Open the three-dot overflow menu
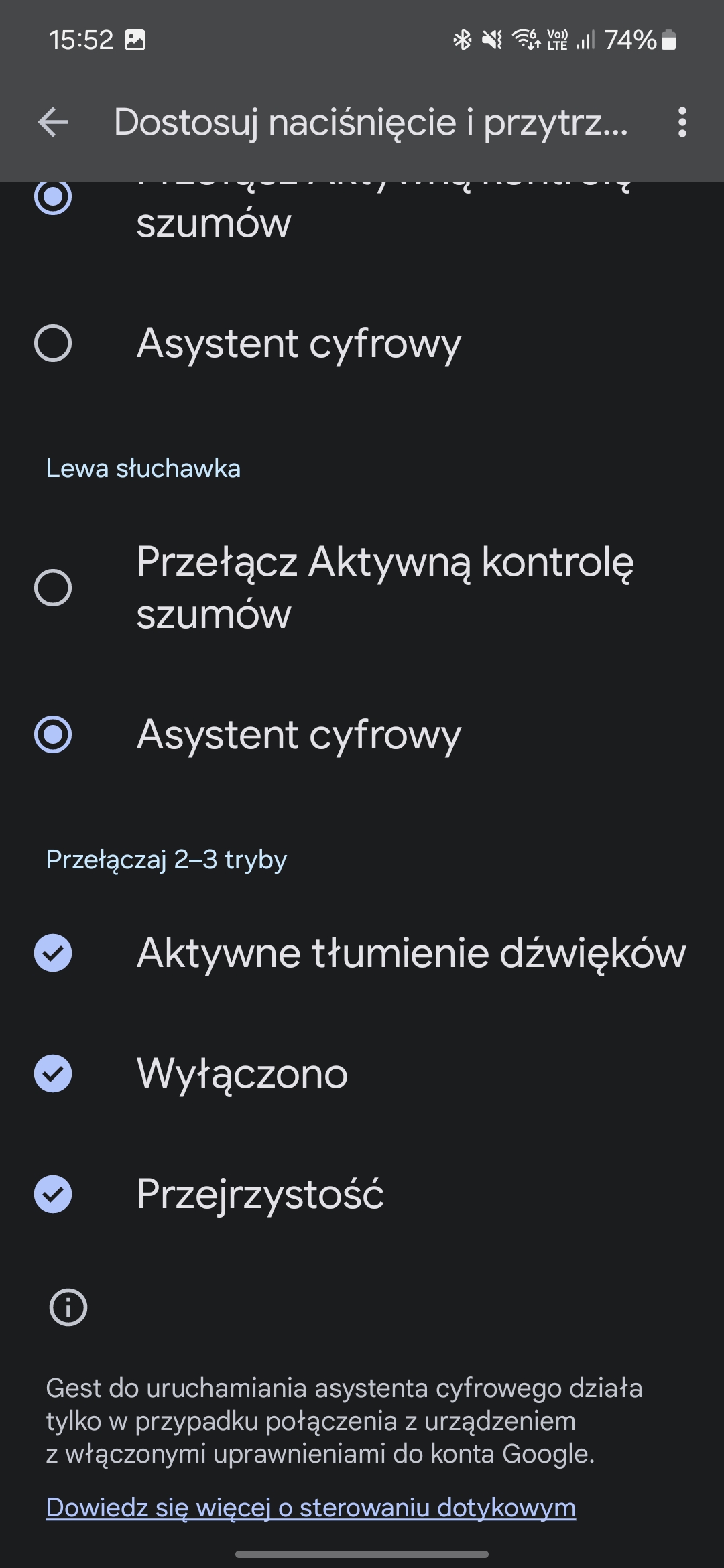 pos(682,123)
